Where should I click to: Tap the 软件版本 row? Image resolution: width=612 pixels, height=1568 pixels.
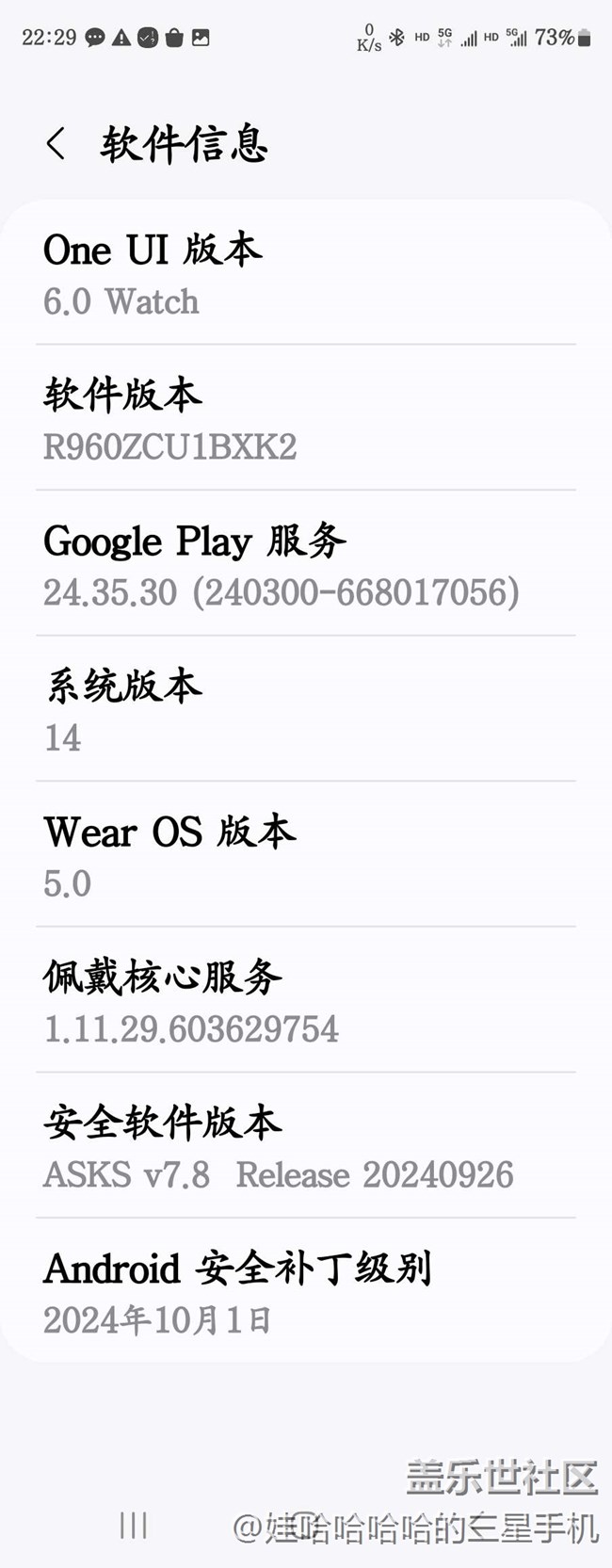pos(305,418)
